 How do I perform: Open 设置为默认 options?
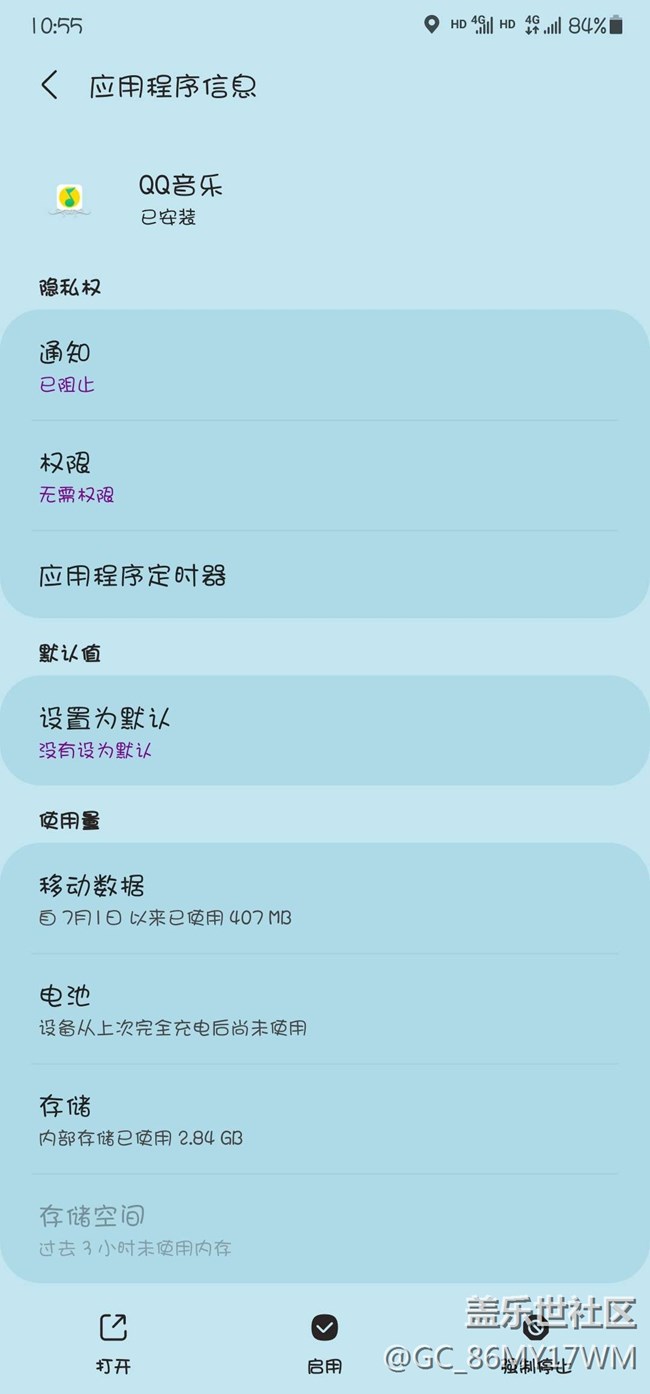(325, 731)
